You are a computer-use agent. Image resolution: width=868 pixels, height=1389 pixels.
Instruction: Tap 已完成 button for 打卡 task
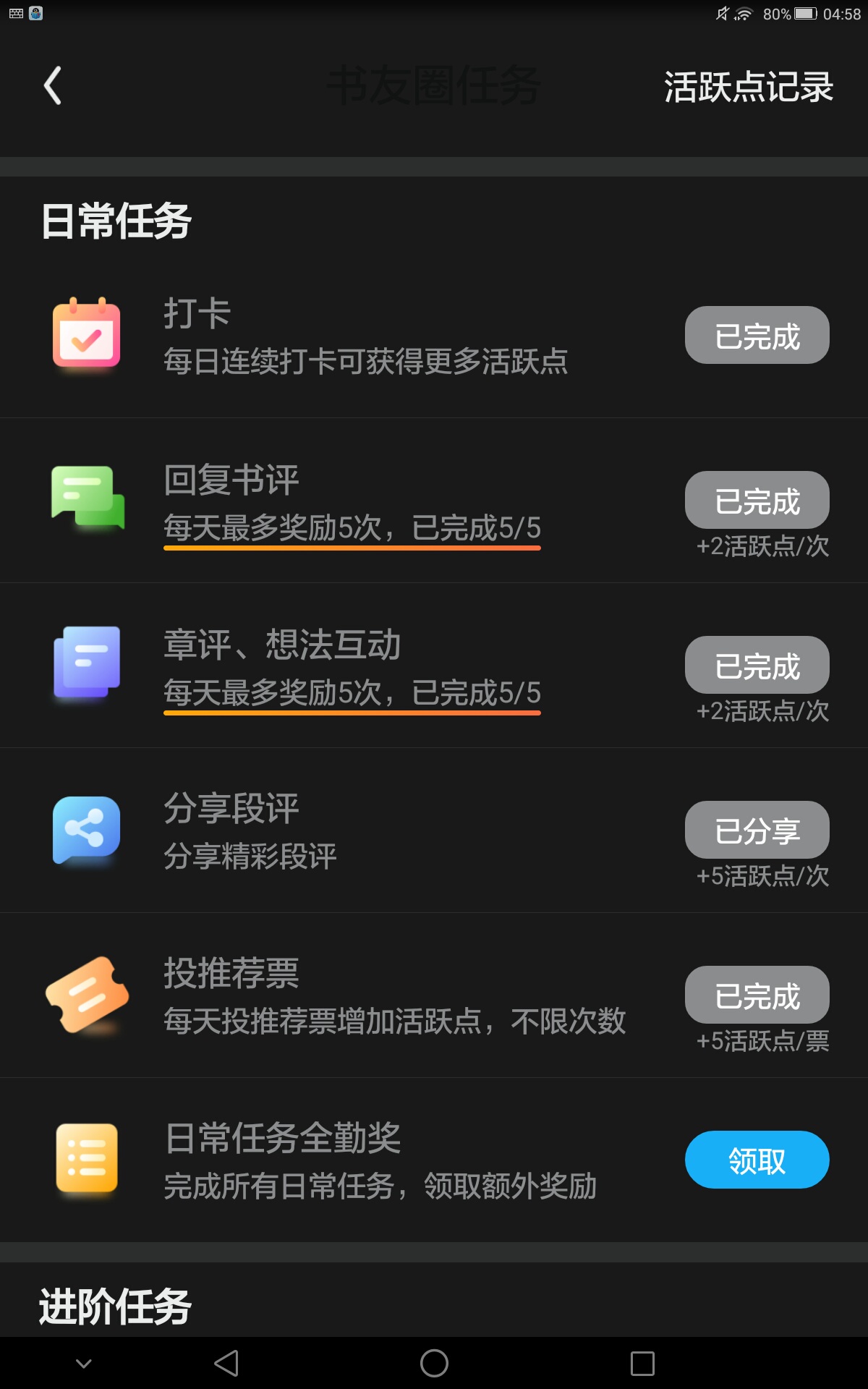click(x=757, y=335)
